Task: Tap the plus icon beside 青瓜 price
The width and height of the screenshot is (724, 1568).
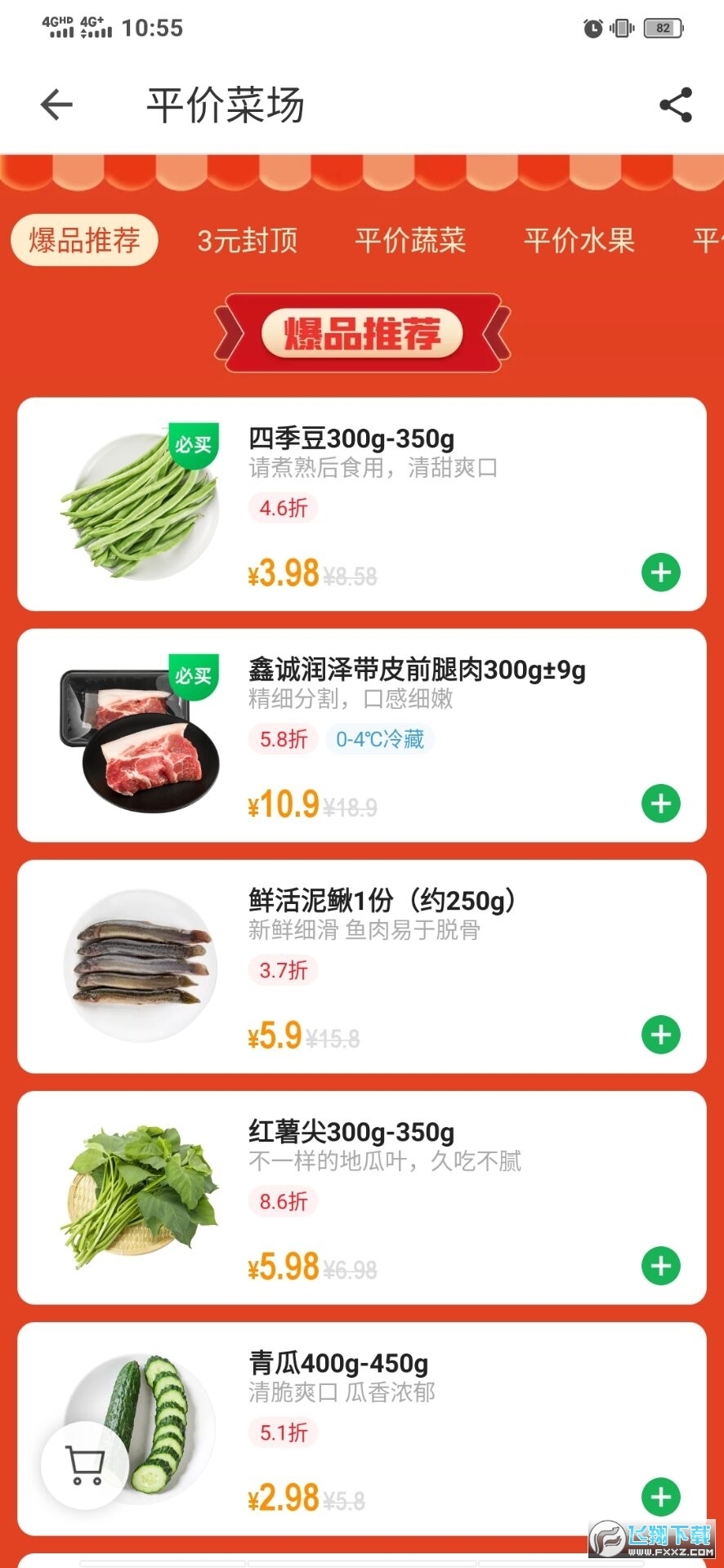Action: tap(660, 1497)
